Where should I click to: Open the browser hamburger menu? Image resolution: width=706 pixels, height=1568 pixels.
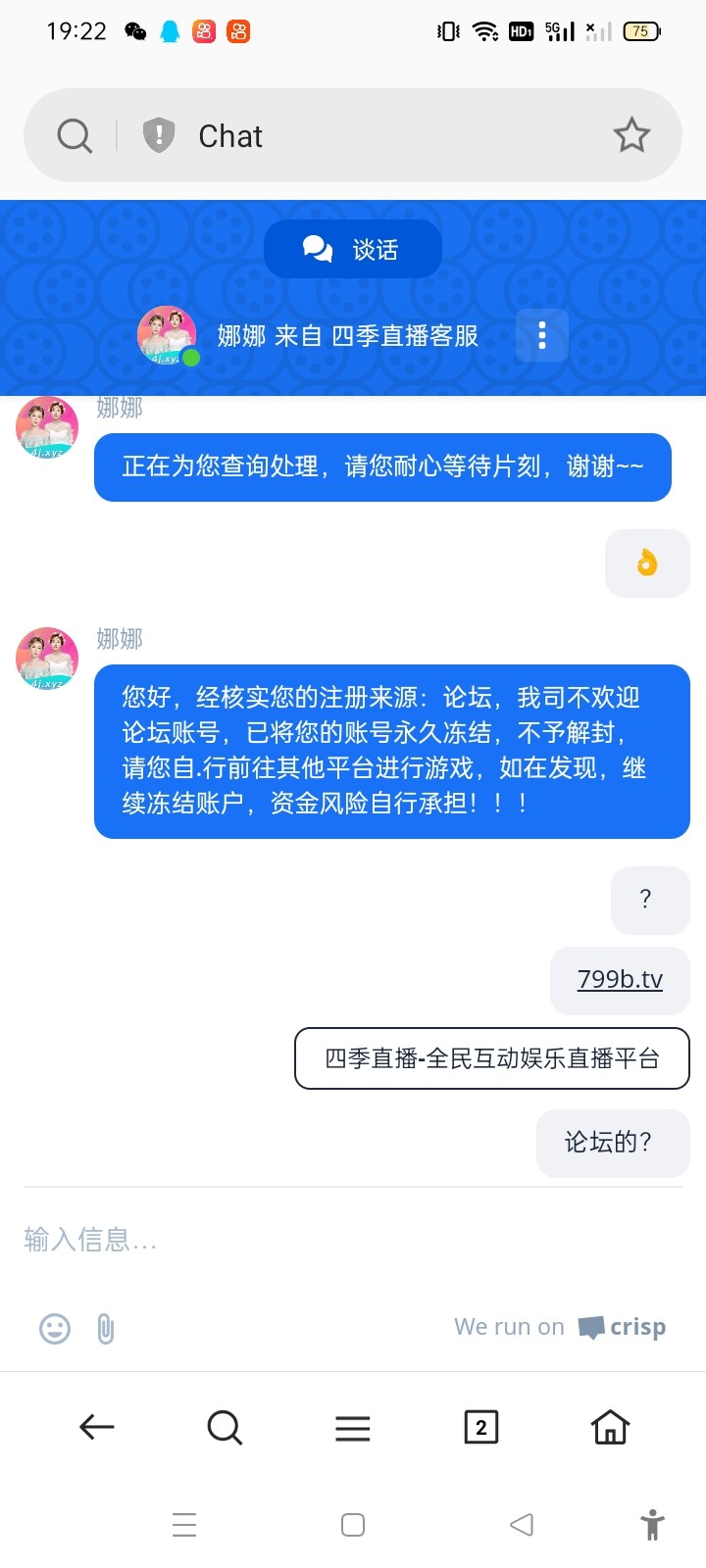pos(353,1427)
